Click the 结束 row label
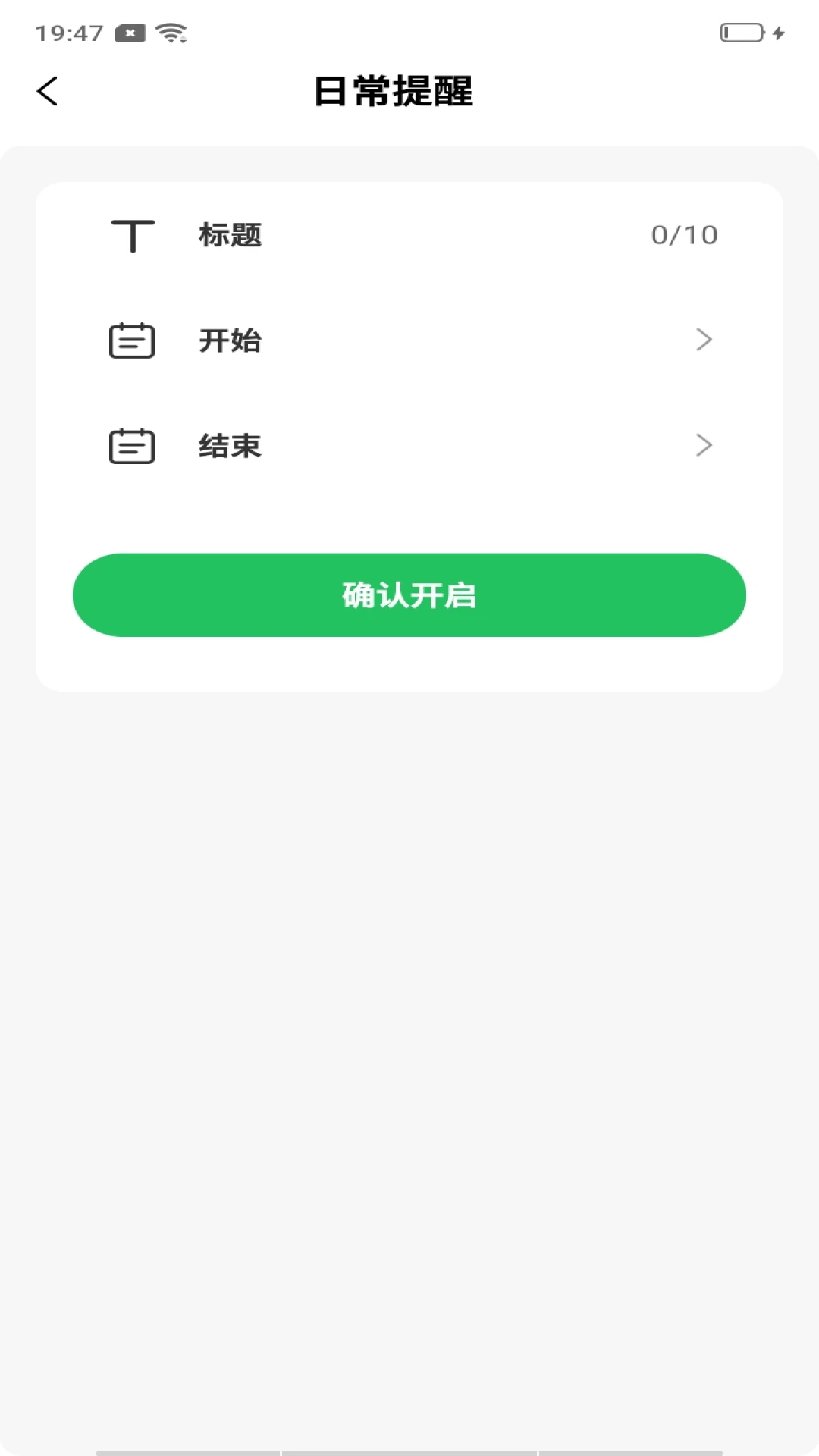Viewport: 819px width, 1456px height. [x=228, y=446]
